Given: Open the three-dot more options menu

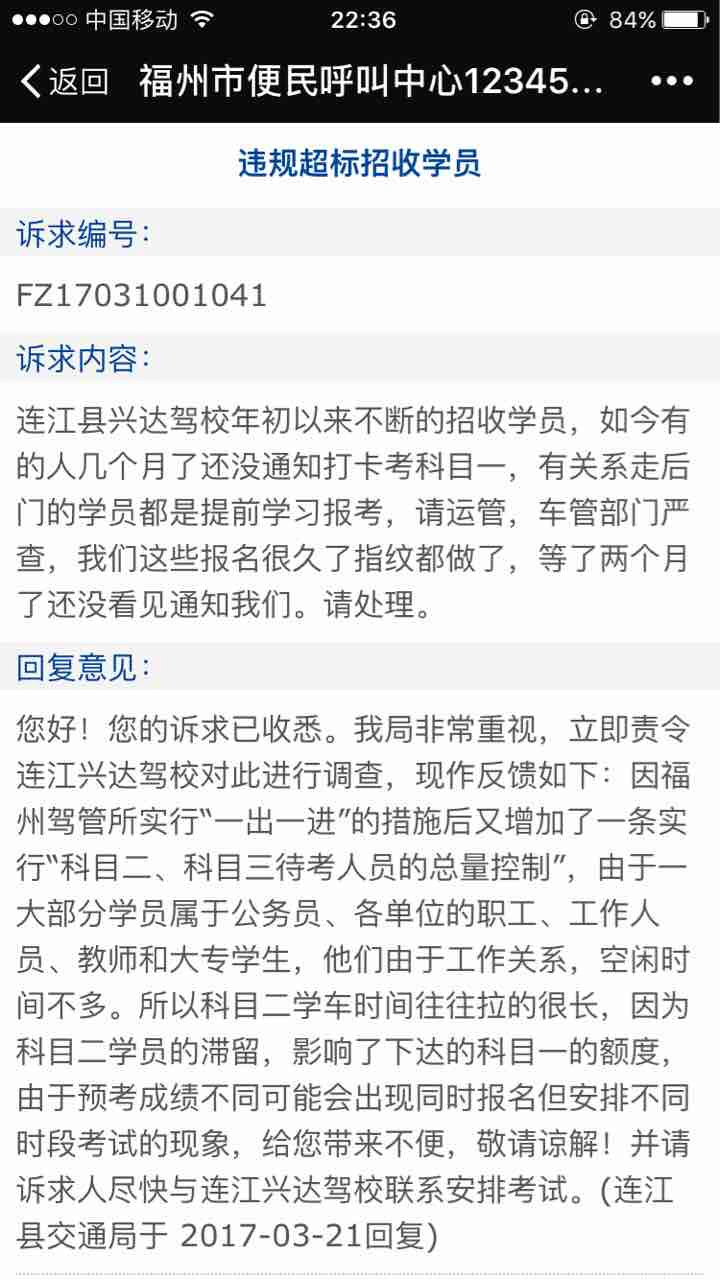Looking at the screenshot, I should [x=672, y=82].
